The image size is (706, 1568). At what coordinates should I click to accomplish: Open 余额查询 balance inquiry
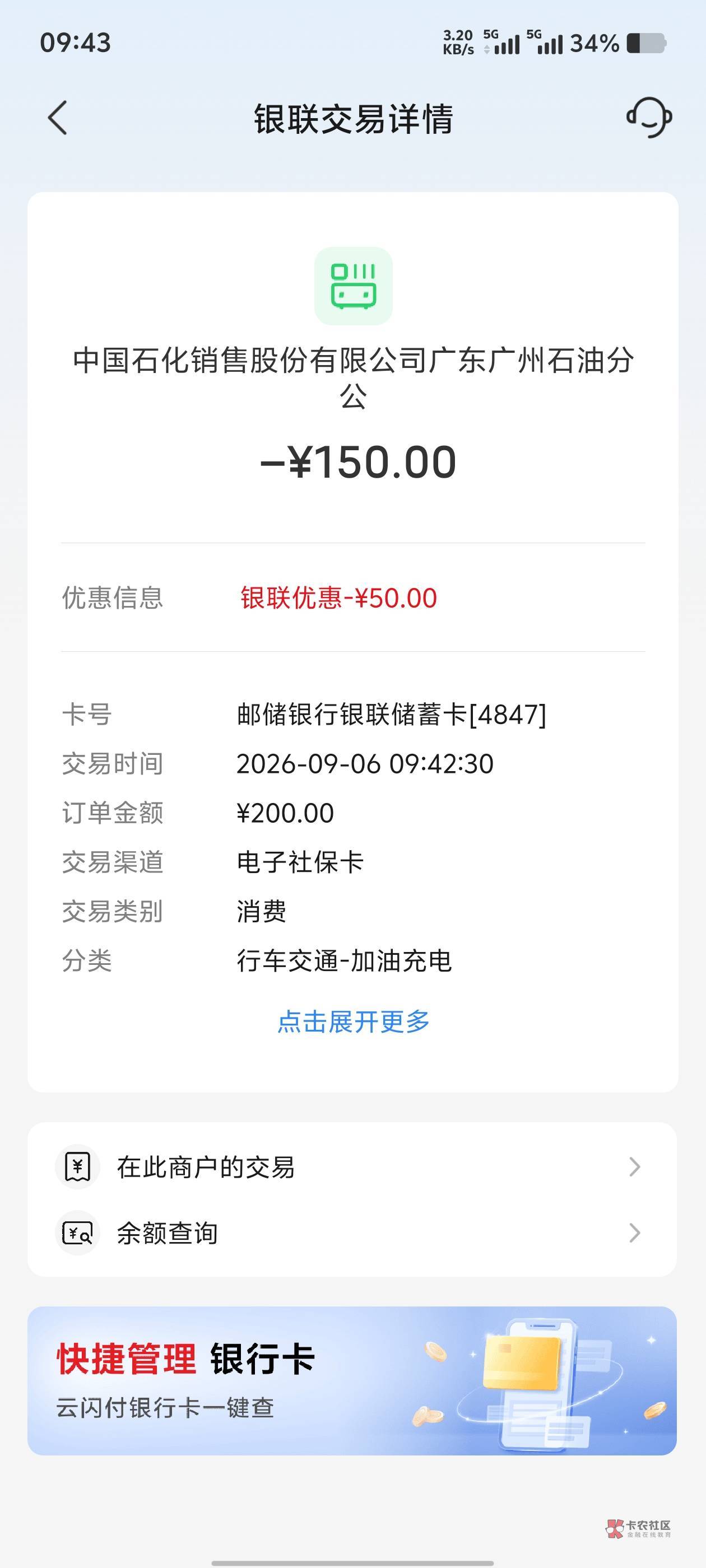(352, 1233)
